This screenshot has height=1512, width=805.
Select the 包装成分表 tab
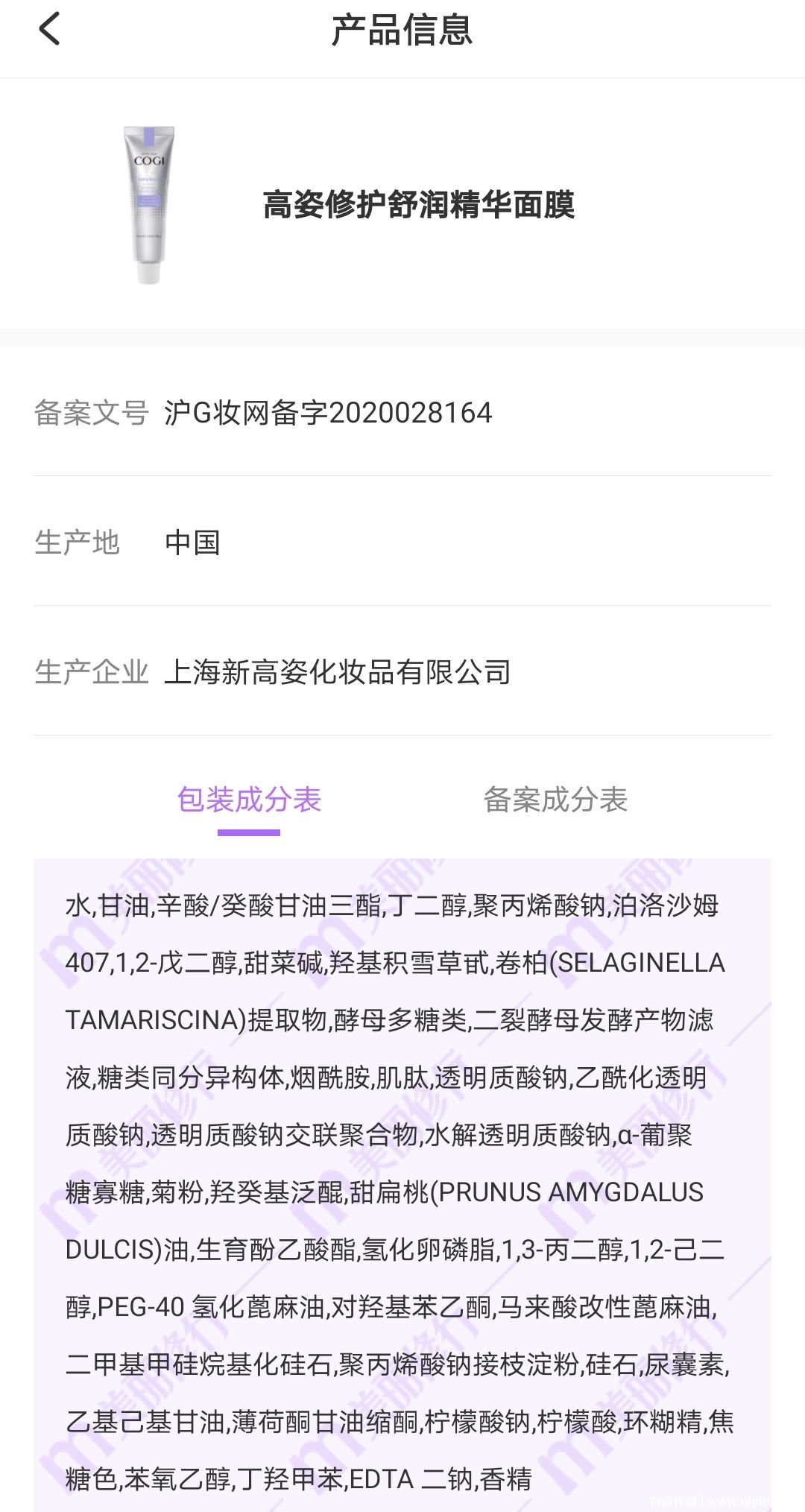pyautogui.click(x=249, y=799)
